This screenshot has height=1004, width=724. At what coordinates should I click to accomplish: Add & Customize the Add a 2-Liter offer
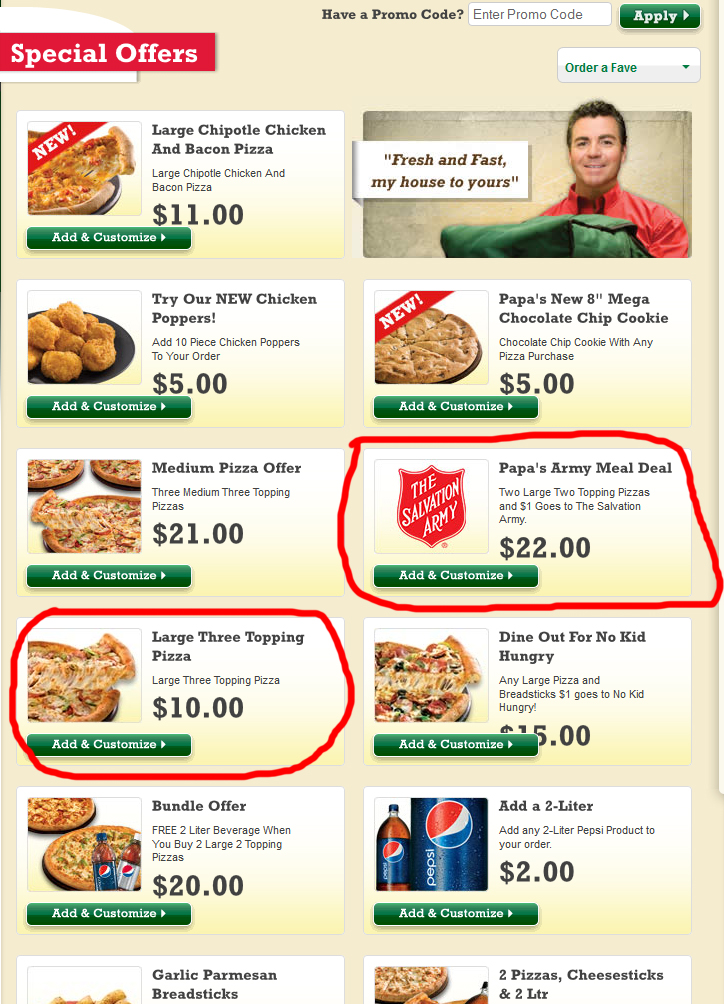[455, 914]
